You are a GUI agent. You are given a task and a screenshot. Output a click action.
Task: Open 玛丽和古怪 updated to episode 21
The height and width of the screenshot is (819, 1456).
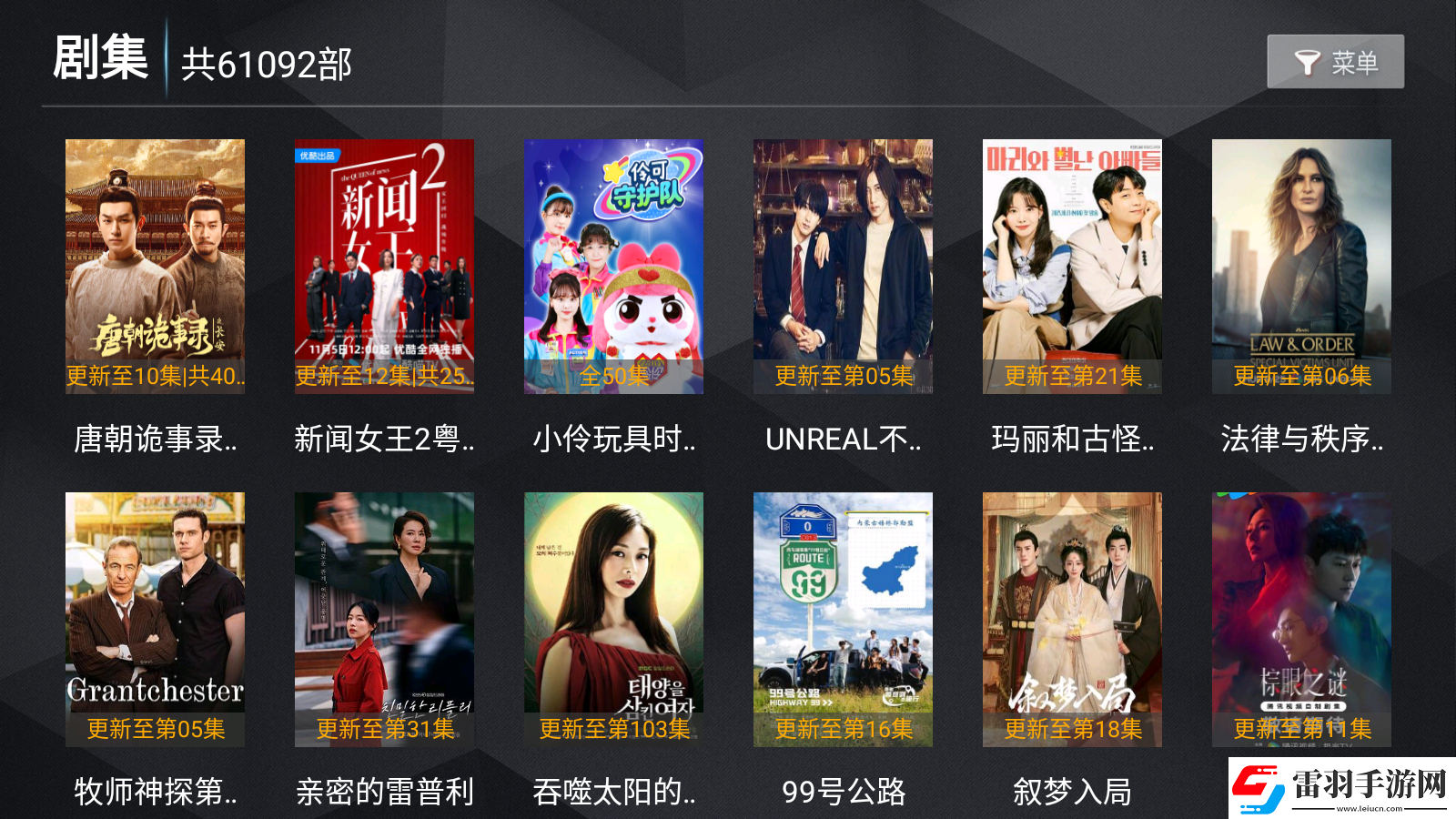tap(1072, 266)
